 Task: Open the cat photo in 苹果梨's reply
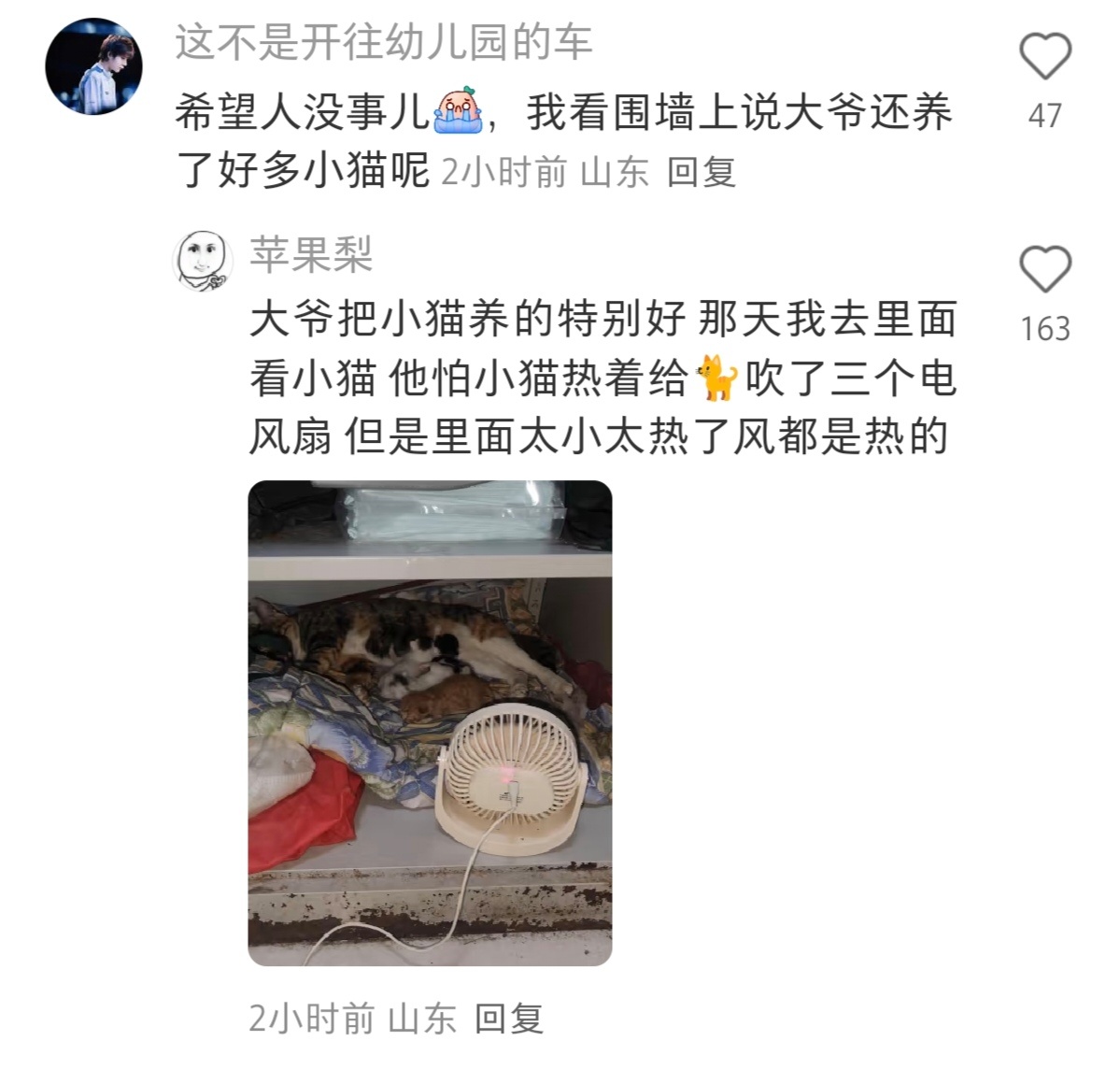(x=430, y=722)
